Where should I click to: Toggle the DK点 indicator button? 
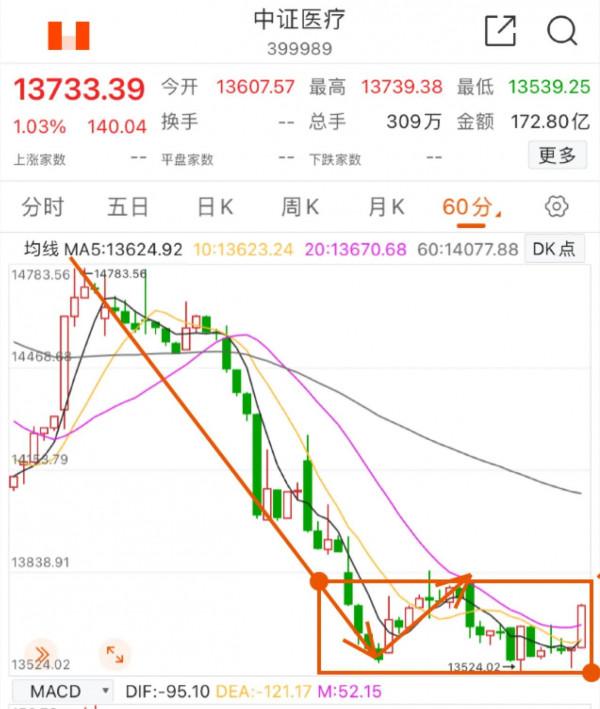coord(554,249)
